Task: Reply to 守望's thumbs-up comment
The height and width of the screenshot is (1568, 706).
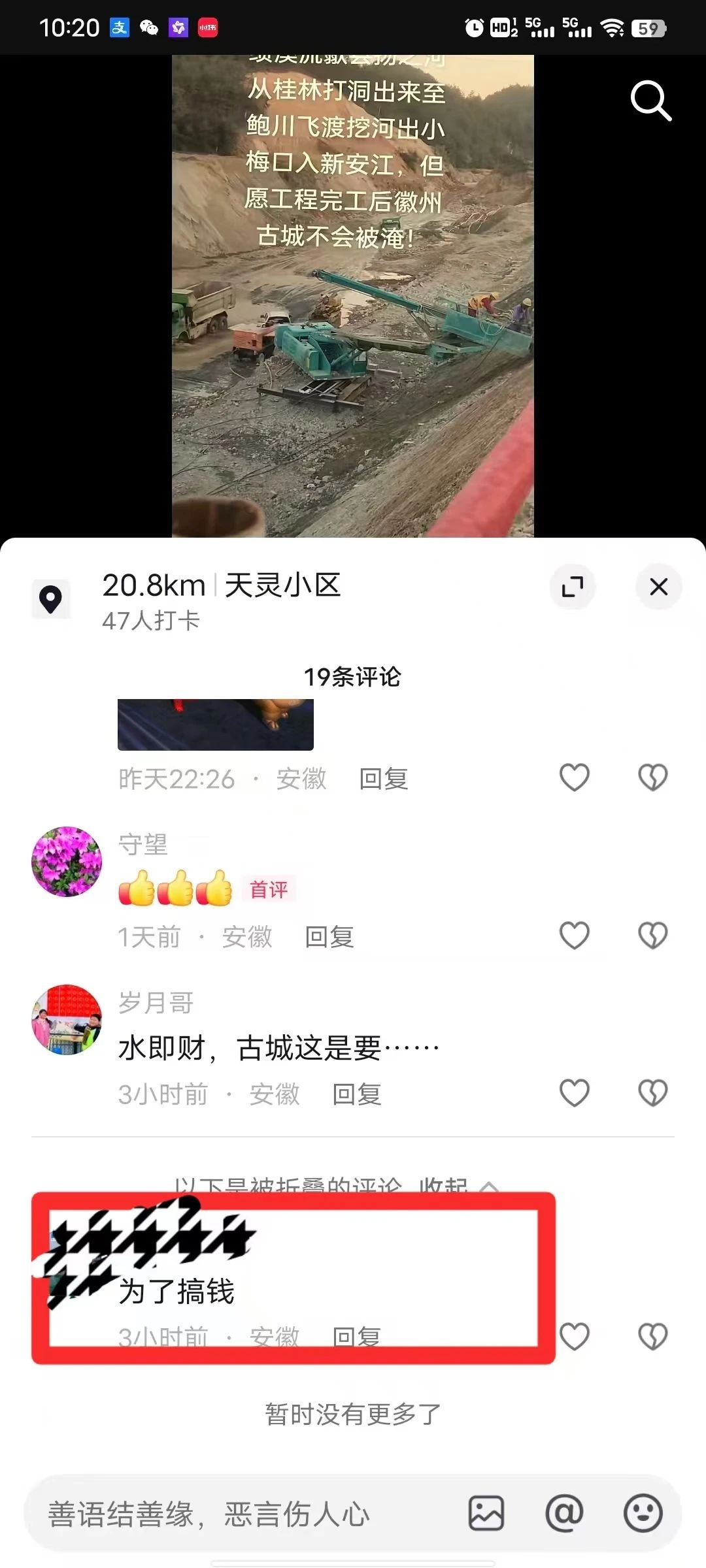Action: (x=329, y=937)
